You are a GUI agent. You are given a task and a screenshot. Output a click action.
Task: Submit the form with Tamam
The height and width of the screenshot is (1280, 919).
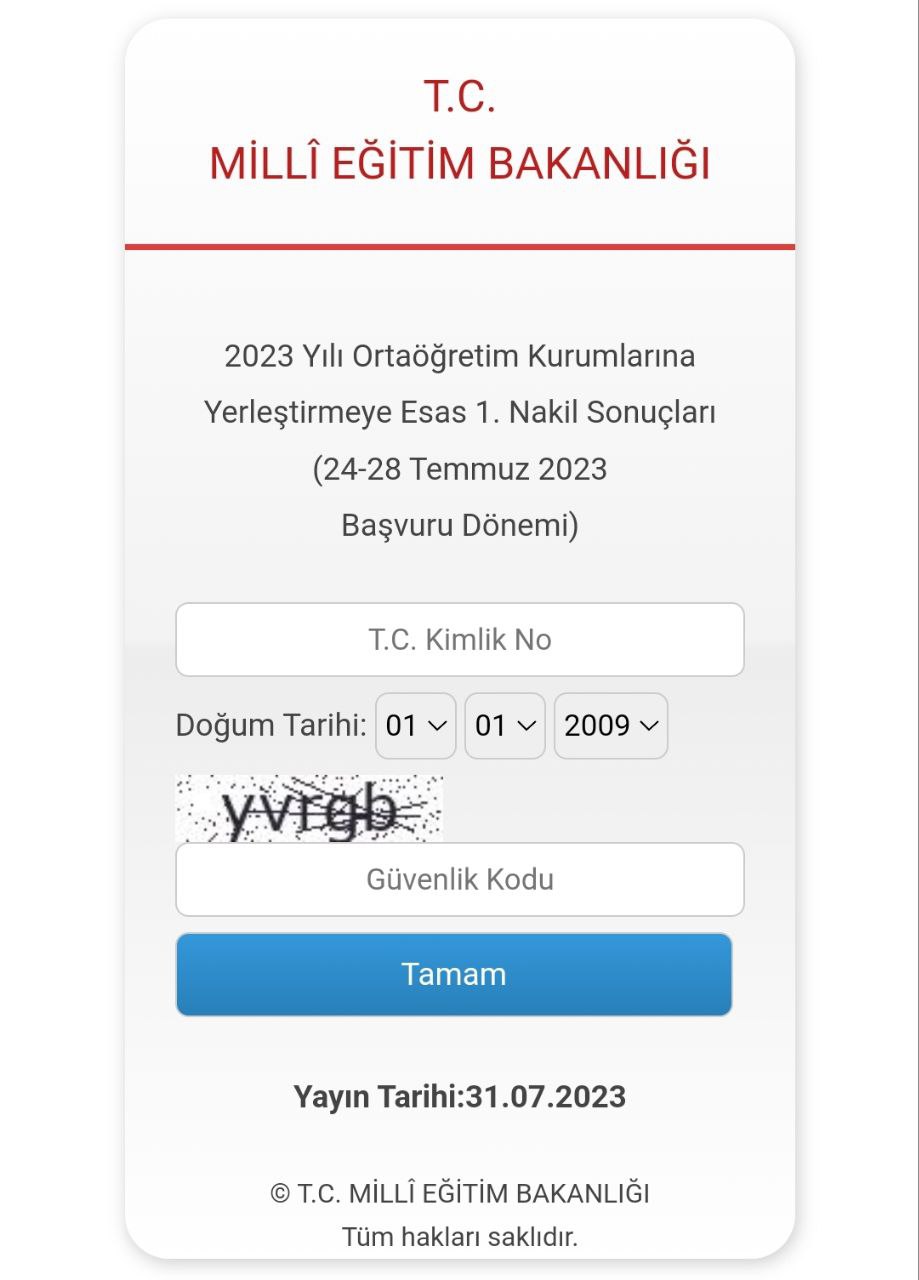453,974
